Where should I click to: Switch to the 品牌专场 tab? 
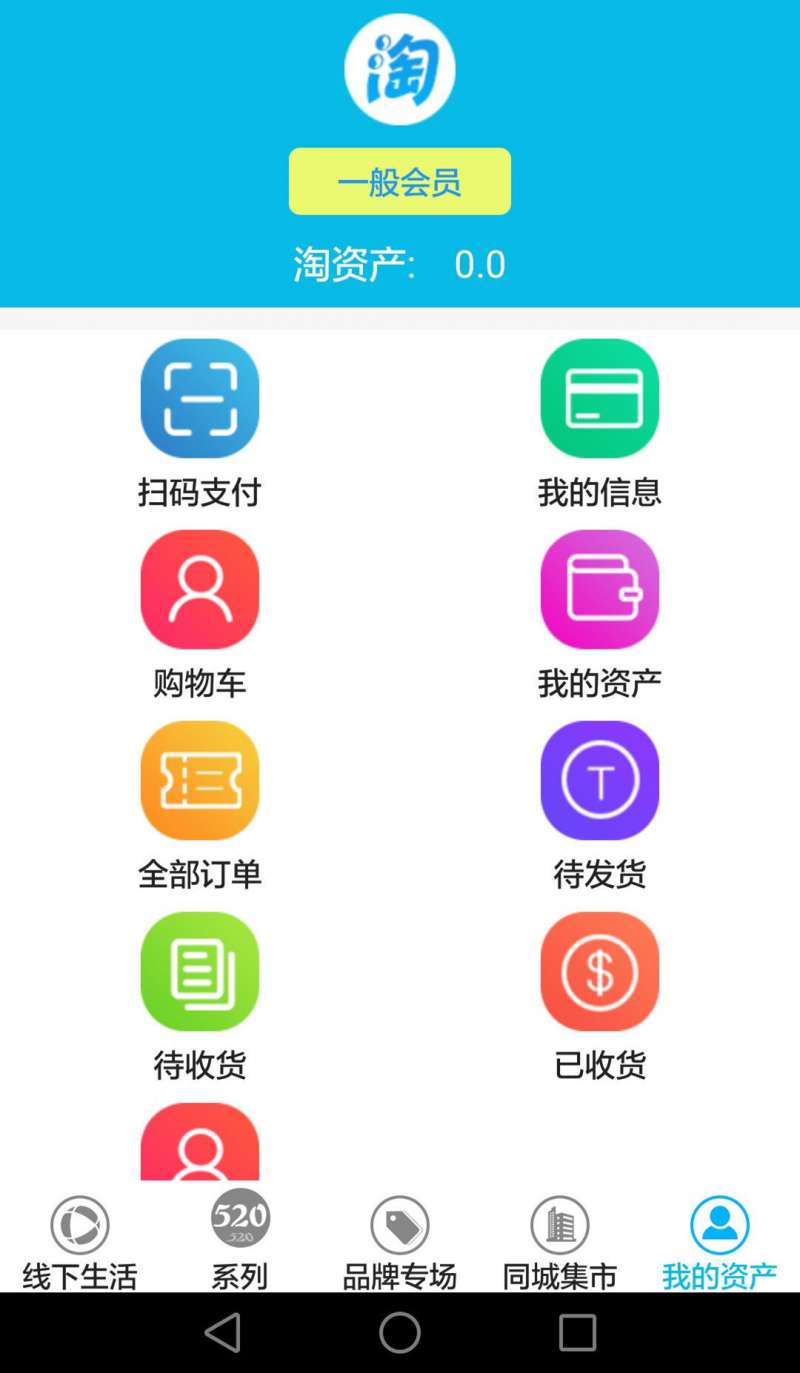click(400, 1240)
